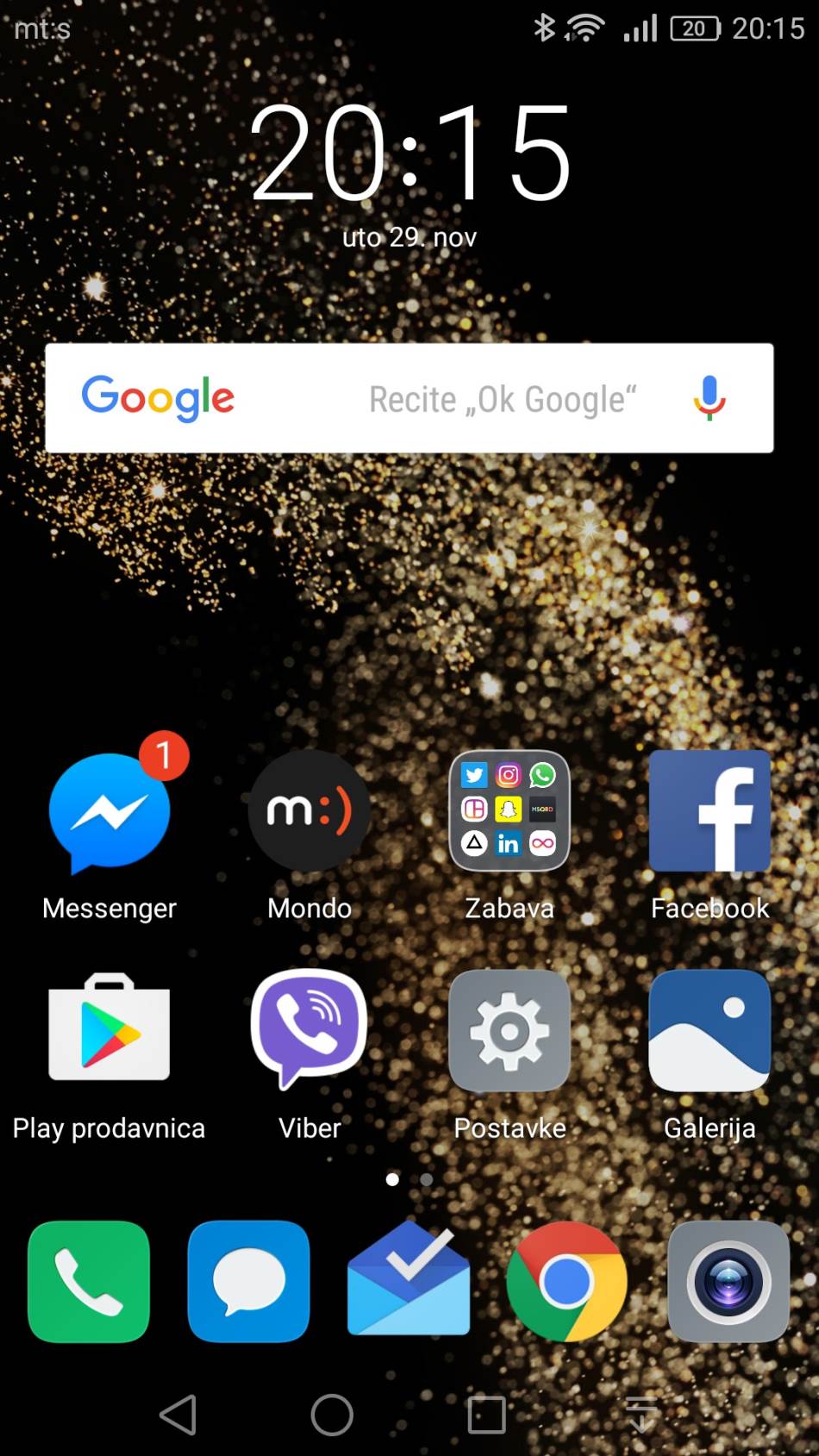Tap the Google search bar
The height and width of the screenshot is (1456, 819).
[x=431, y=398]
